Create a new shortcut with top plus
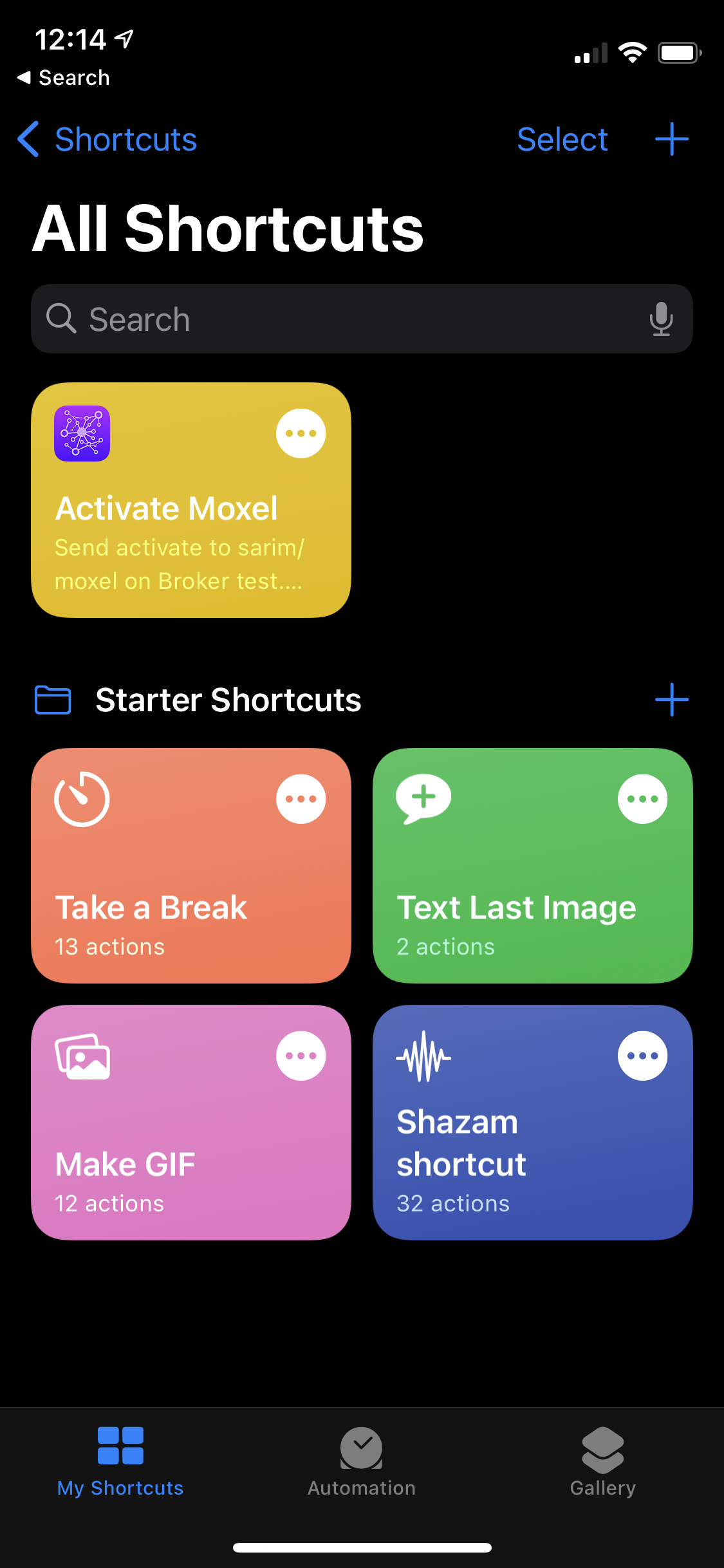724x1568 pixels. click(x=671, y=139)
